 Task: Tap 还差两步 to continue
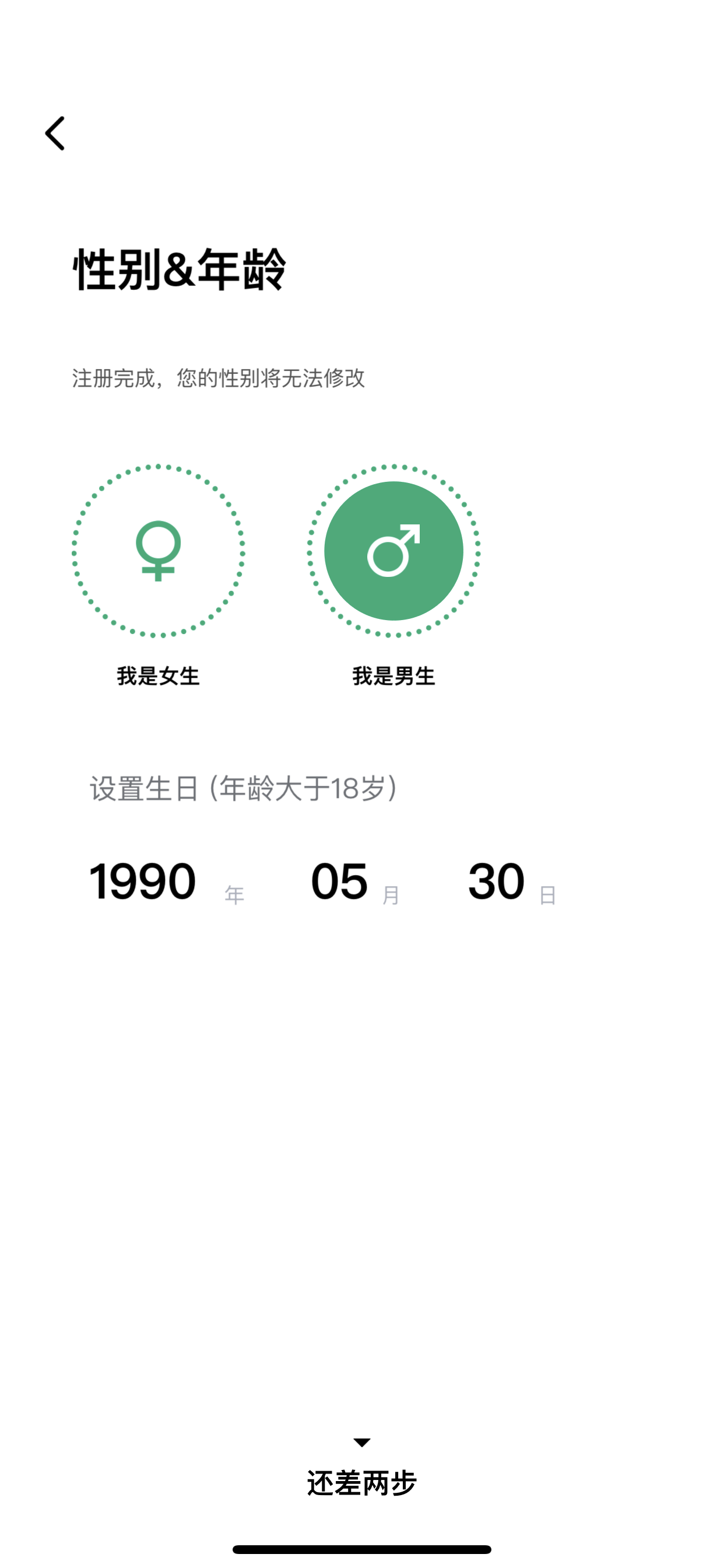362,1482
